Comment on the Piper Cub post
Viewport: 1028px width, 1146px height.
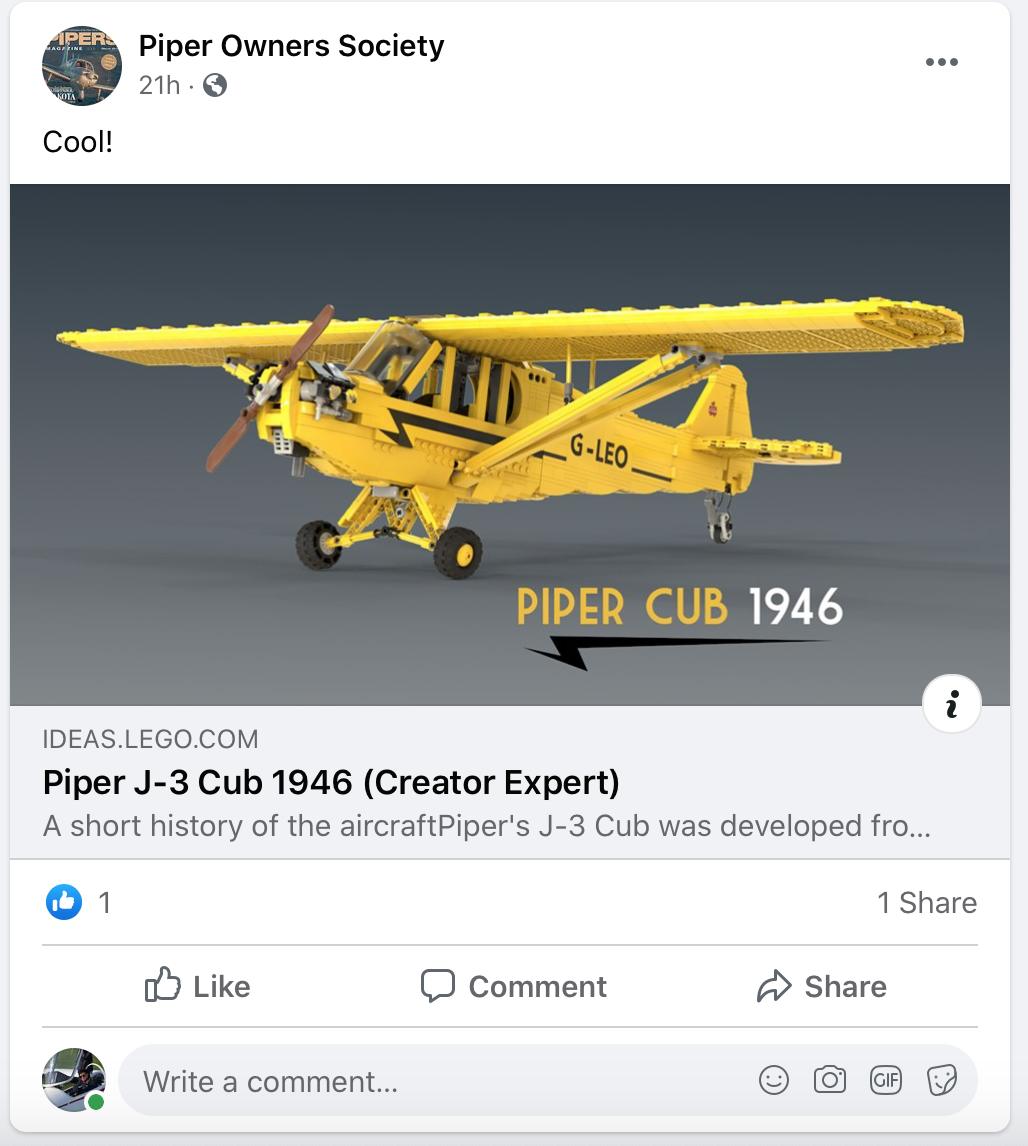point(514,986)
